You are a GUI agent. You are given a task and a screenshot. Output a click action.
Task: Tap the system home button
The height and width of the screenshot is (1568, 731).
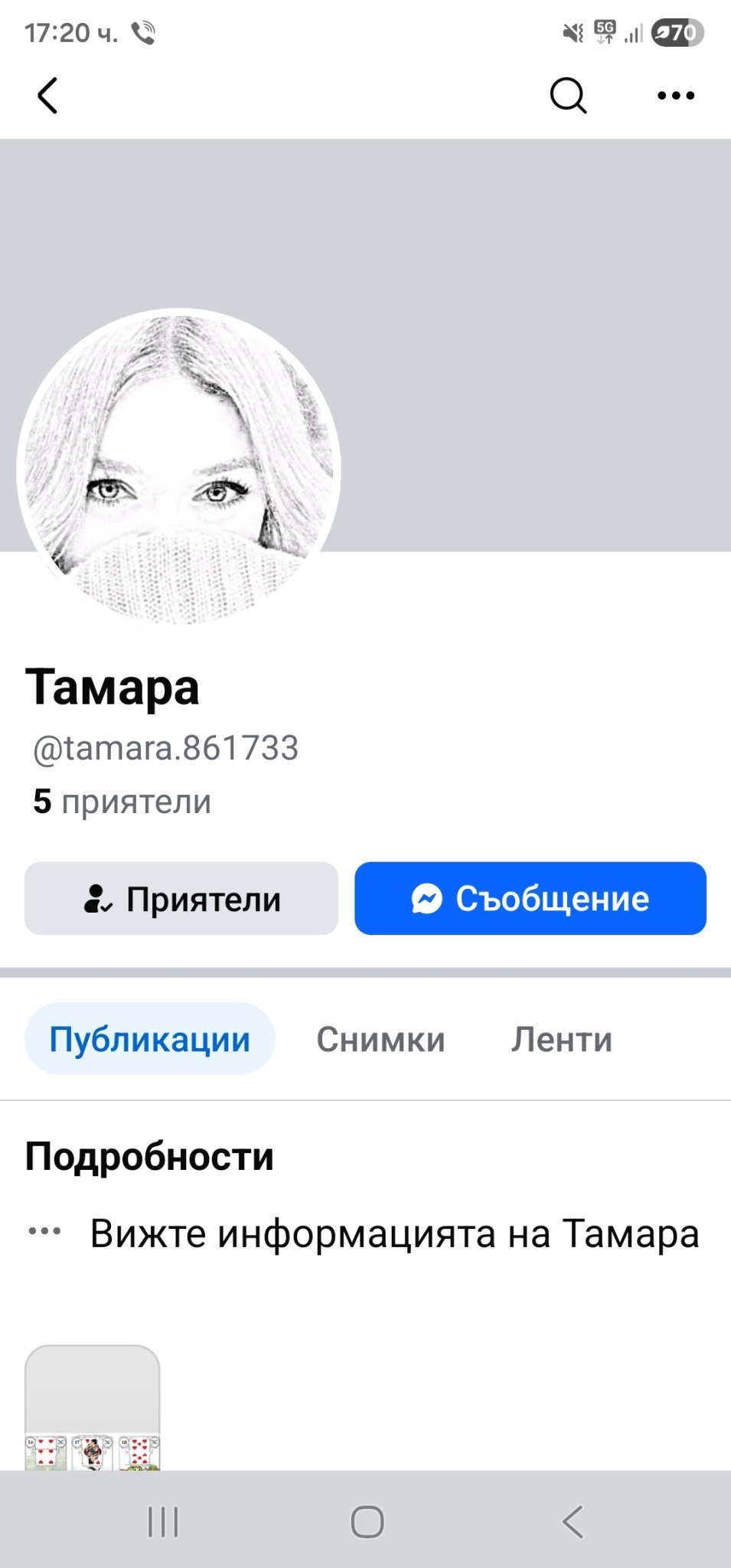[367, 1521]
